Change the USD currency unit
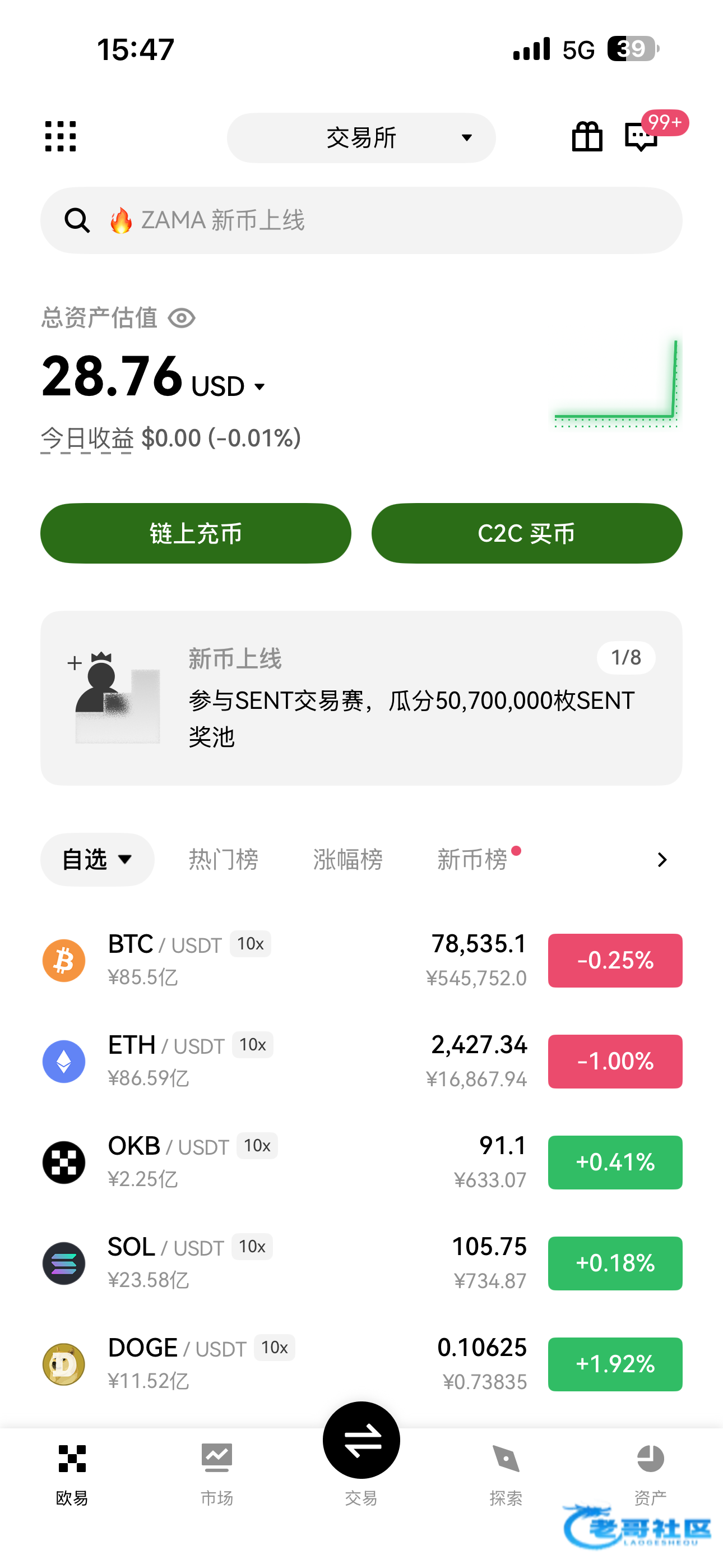The height and width of the screenshot is (1568, 723). point(228,387)
